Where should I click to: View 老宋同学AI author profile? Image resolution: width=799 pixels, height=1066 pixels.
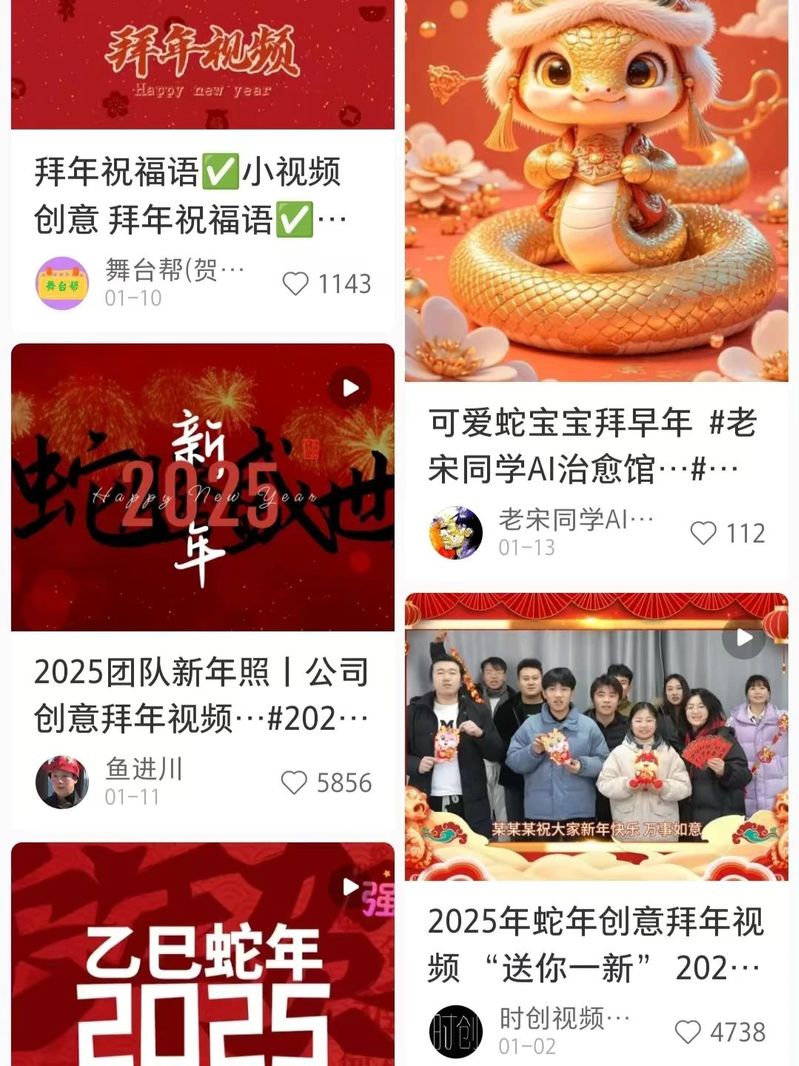(x=456, y=532)
